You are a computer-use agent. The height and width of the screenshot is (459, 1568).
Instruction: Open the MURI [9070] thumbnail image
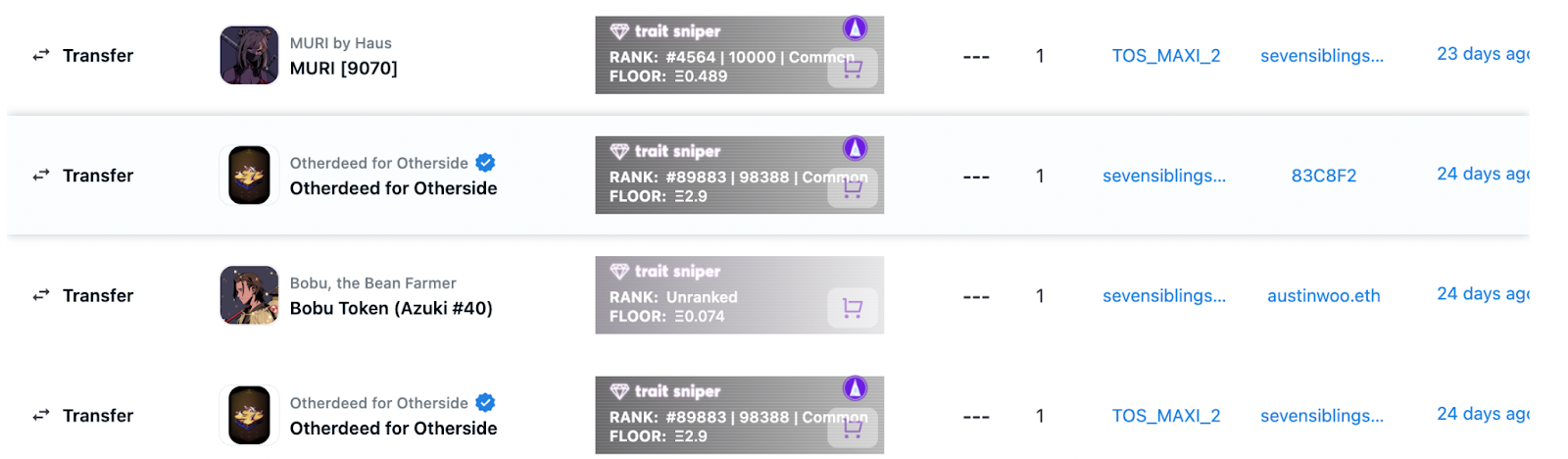(249, 56)
